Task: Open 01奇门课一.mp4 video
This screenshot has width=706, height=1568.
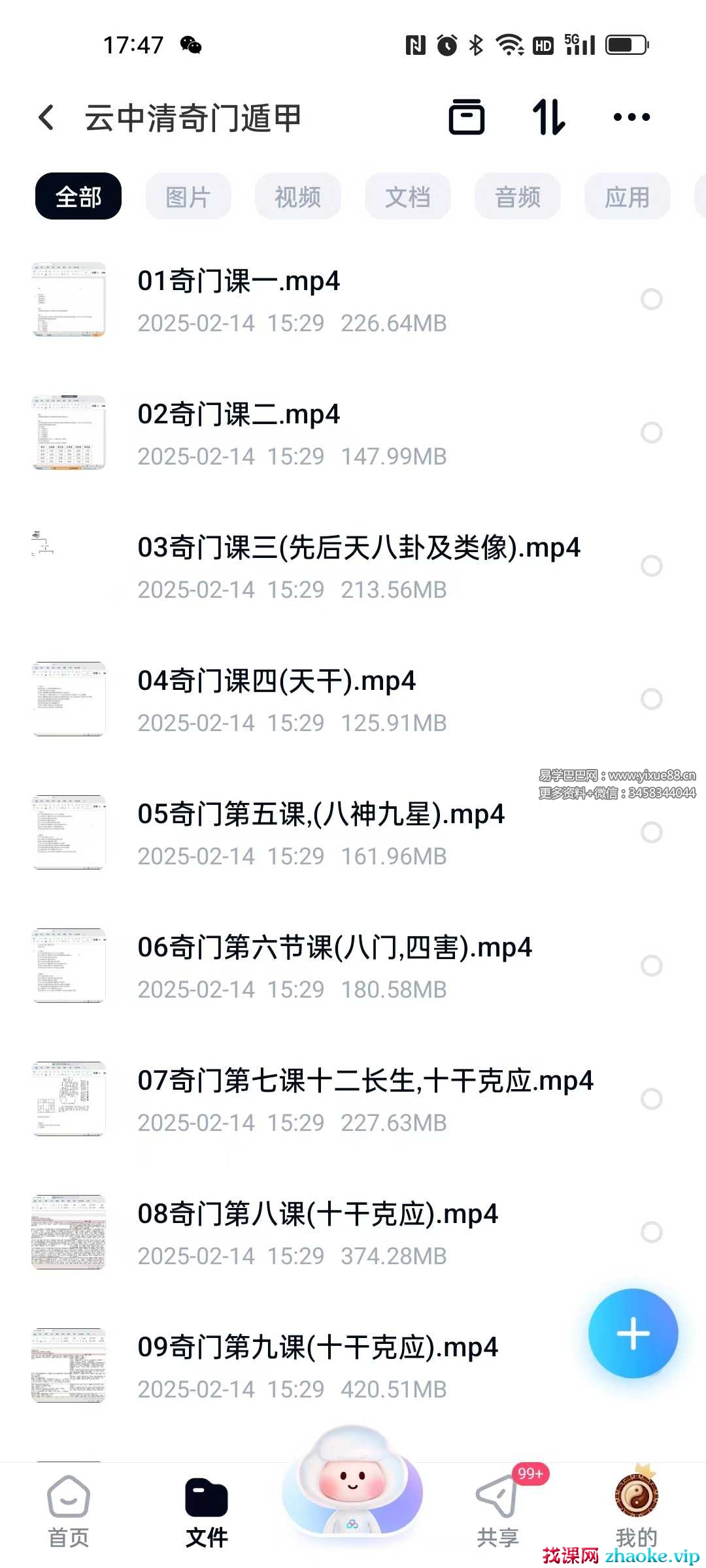Action: click(x=239, y=282)
